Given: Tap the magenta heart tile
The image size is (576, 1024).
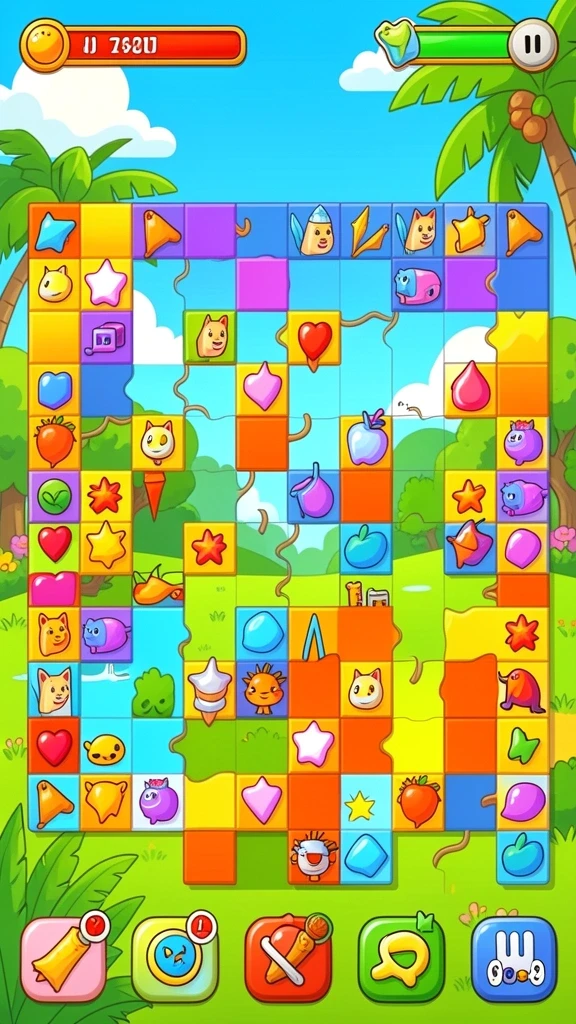Looking at the screenshot, I should [x=54, y=588].
